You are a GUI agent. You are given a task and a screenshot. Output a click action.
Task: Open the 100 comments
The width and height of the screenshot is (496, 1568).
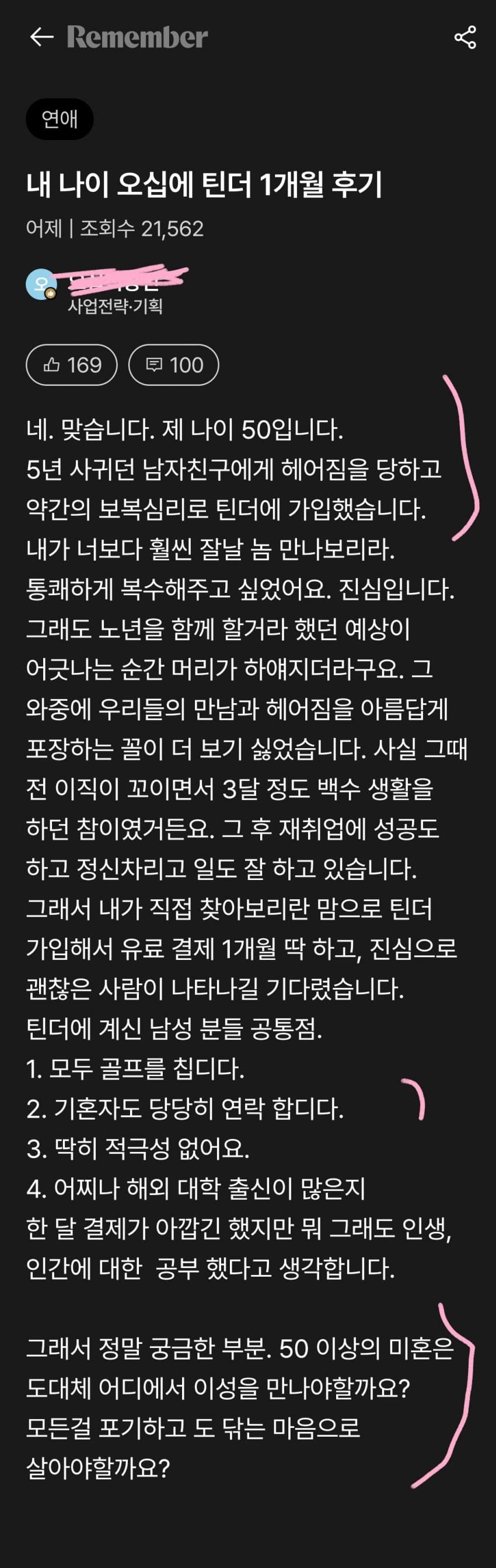(x=174, y=365)
